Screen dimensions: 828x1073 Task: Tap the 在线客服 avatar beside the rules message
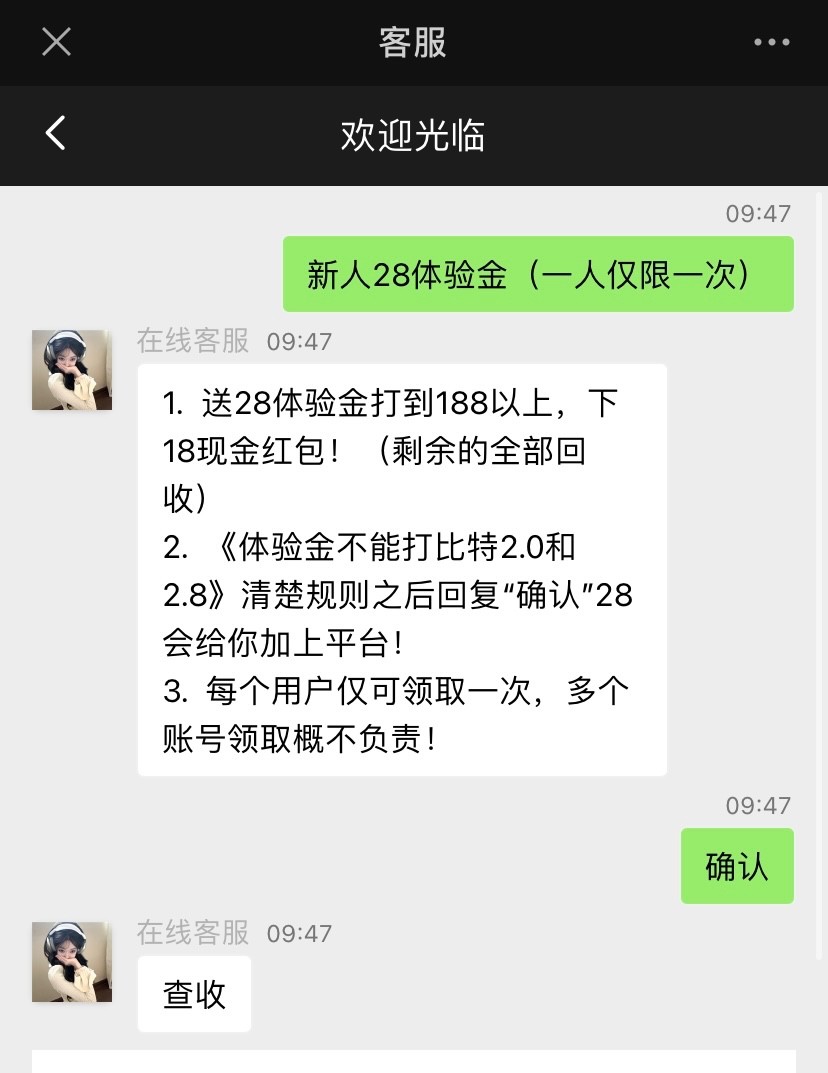[x=72, y=370]
